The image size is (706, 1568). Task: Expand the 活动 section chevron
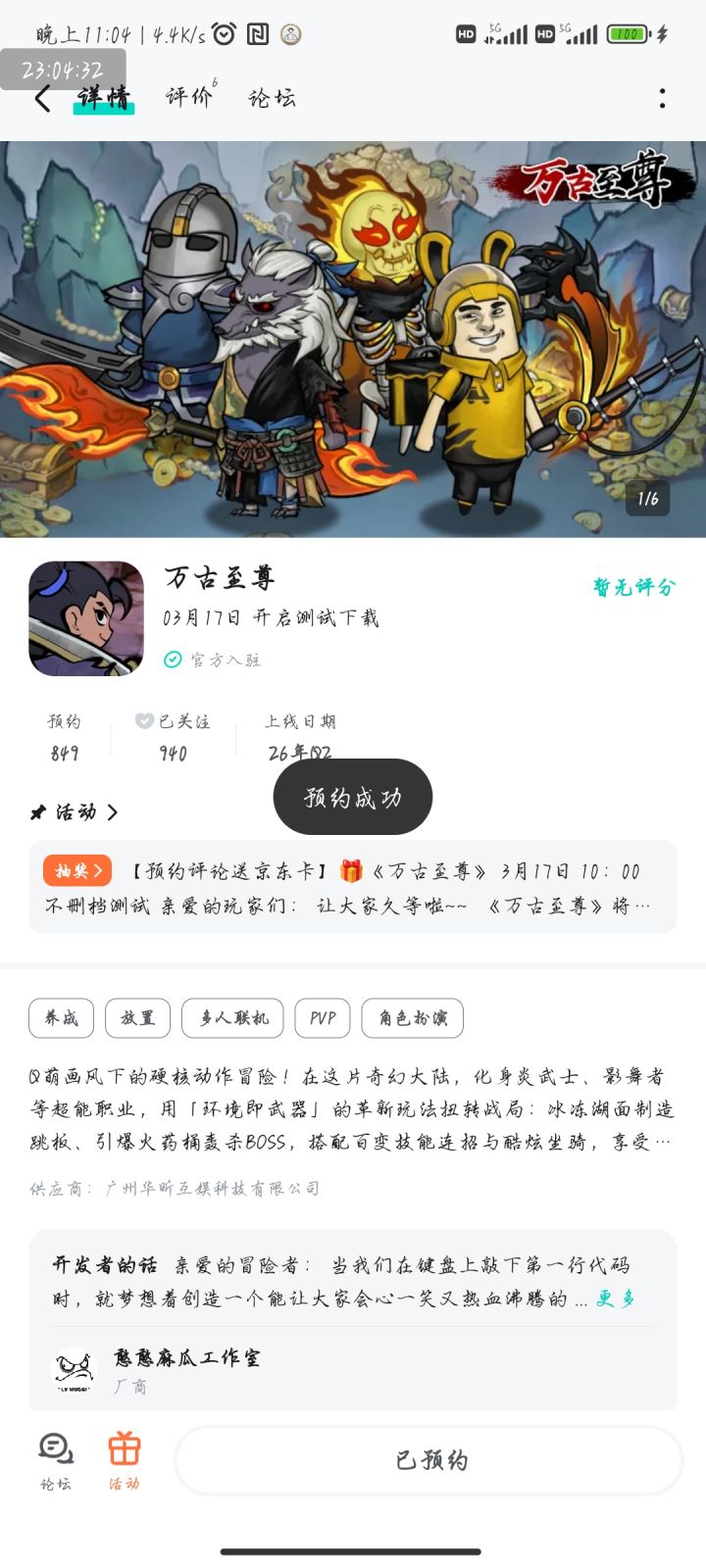pyautogui.click(x=114, y=812)
